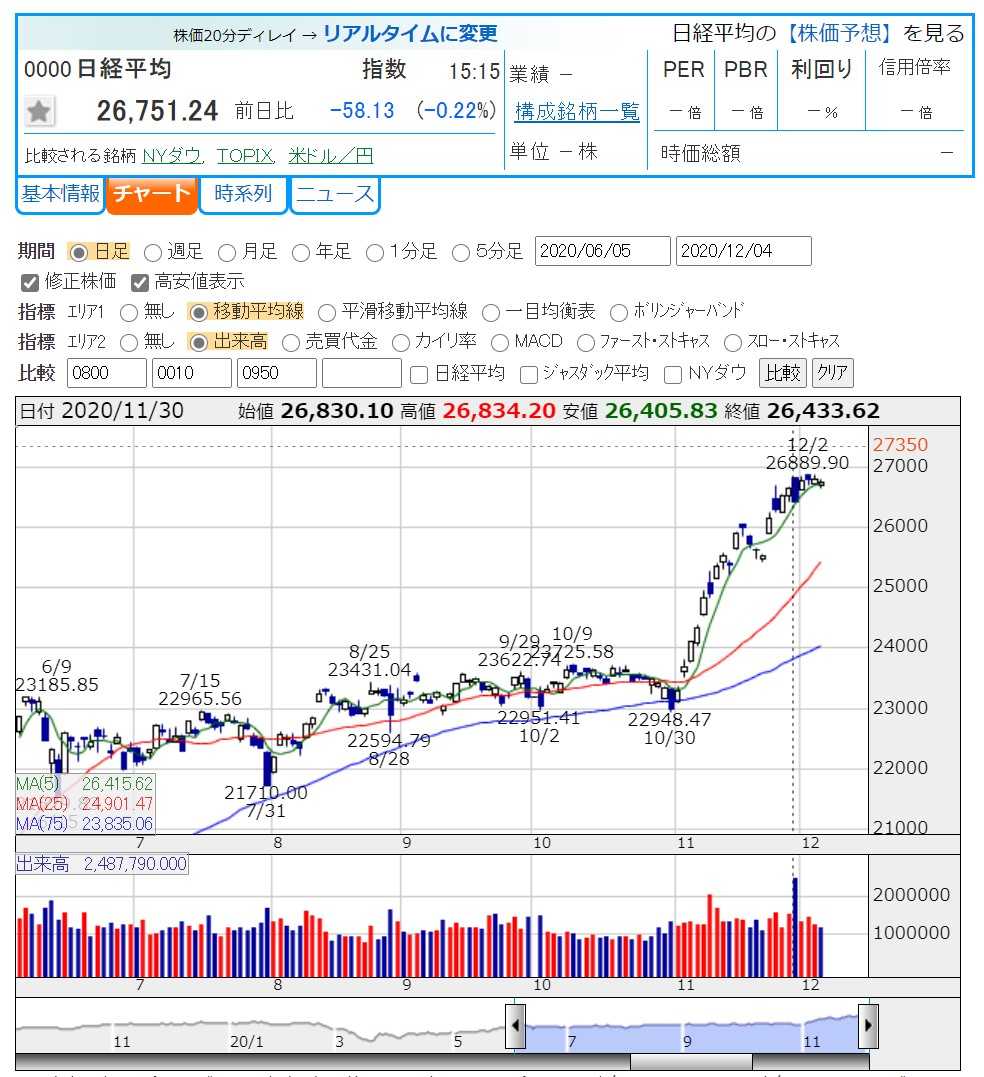Tap the リアルタイムに変更 link
Viewport: 984px width, 1077px height.
410,33
